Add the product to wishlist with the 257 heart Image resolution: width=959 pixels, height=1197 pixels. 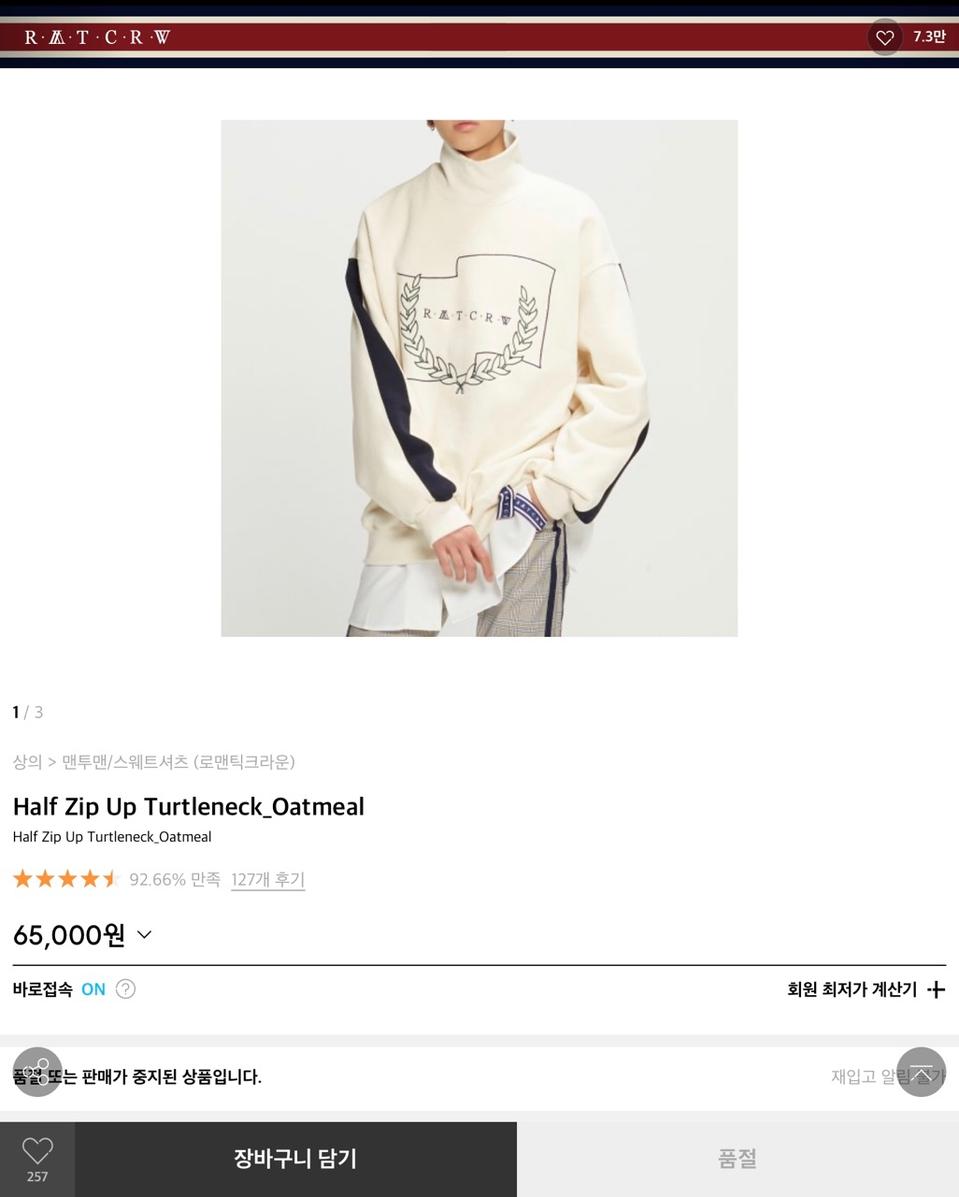point(37,1158)
